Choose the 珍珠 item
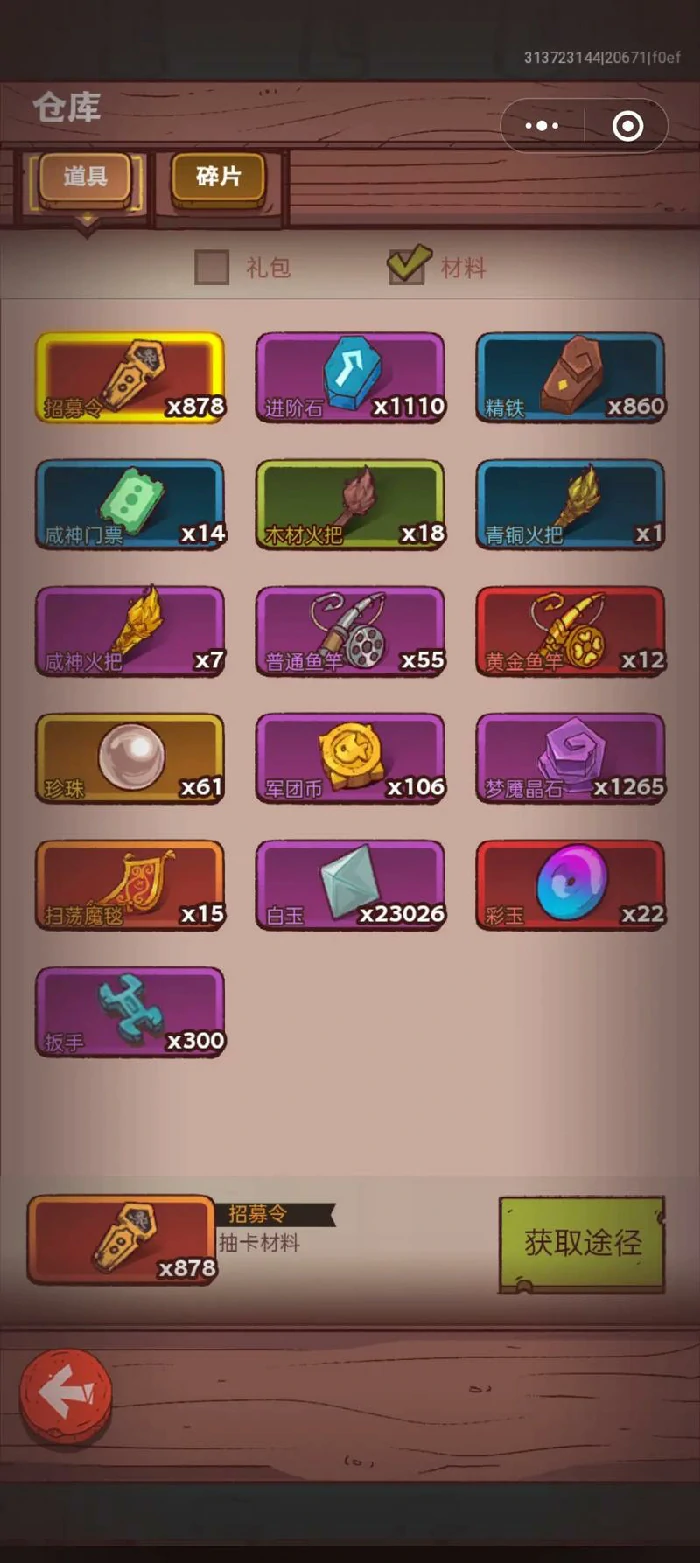 [130, 758]
